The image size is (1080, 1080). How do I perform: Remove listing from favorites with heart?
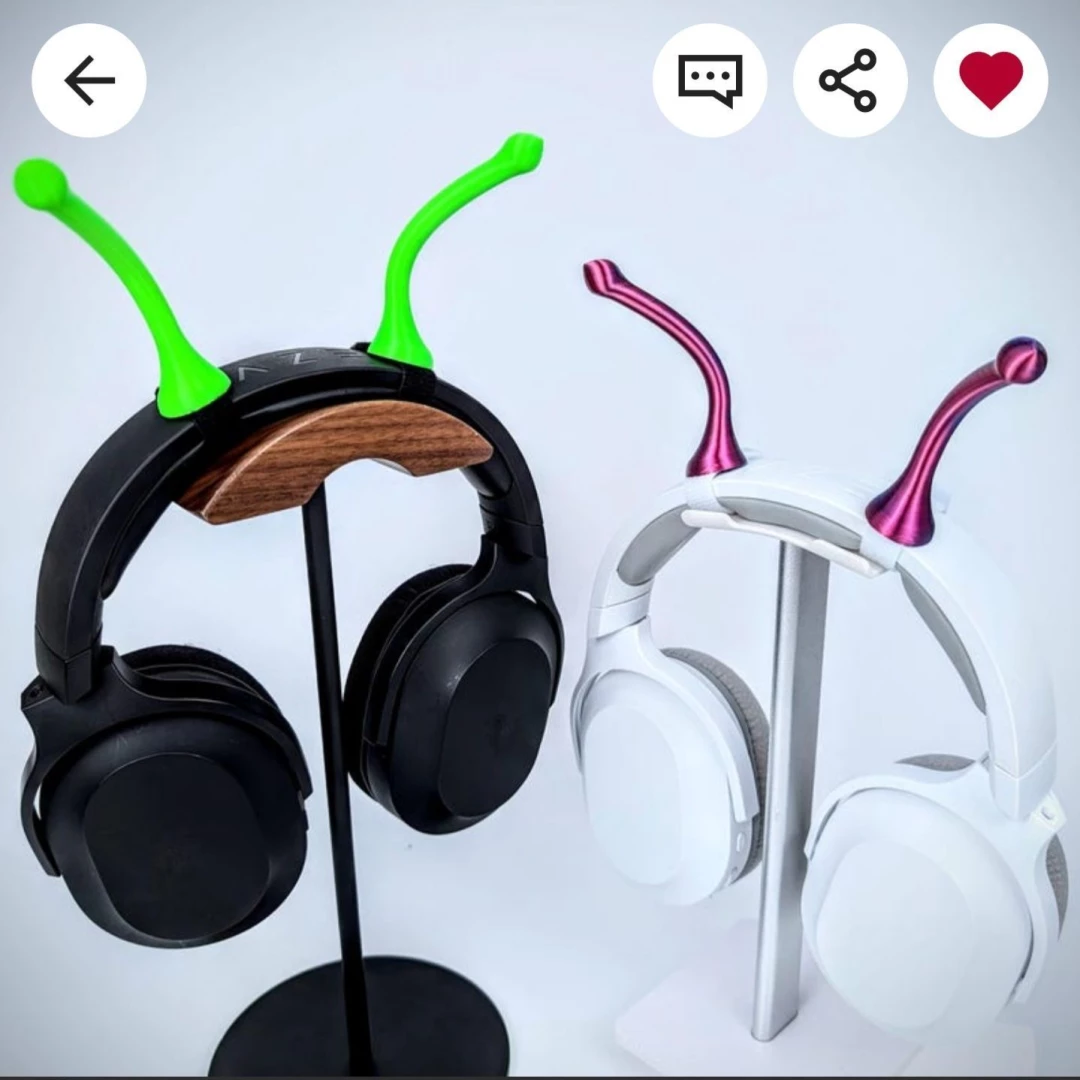point(991,80)
